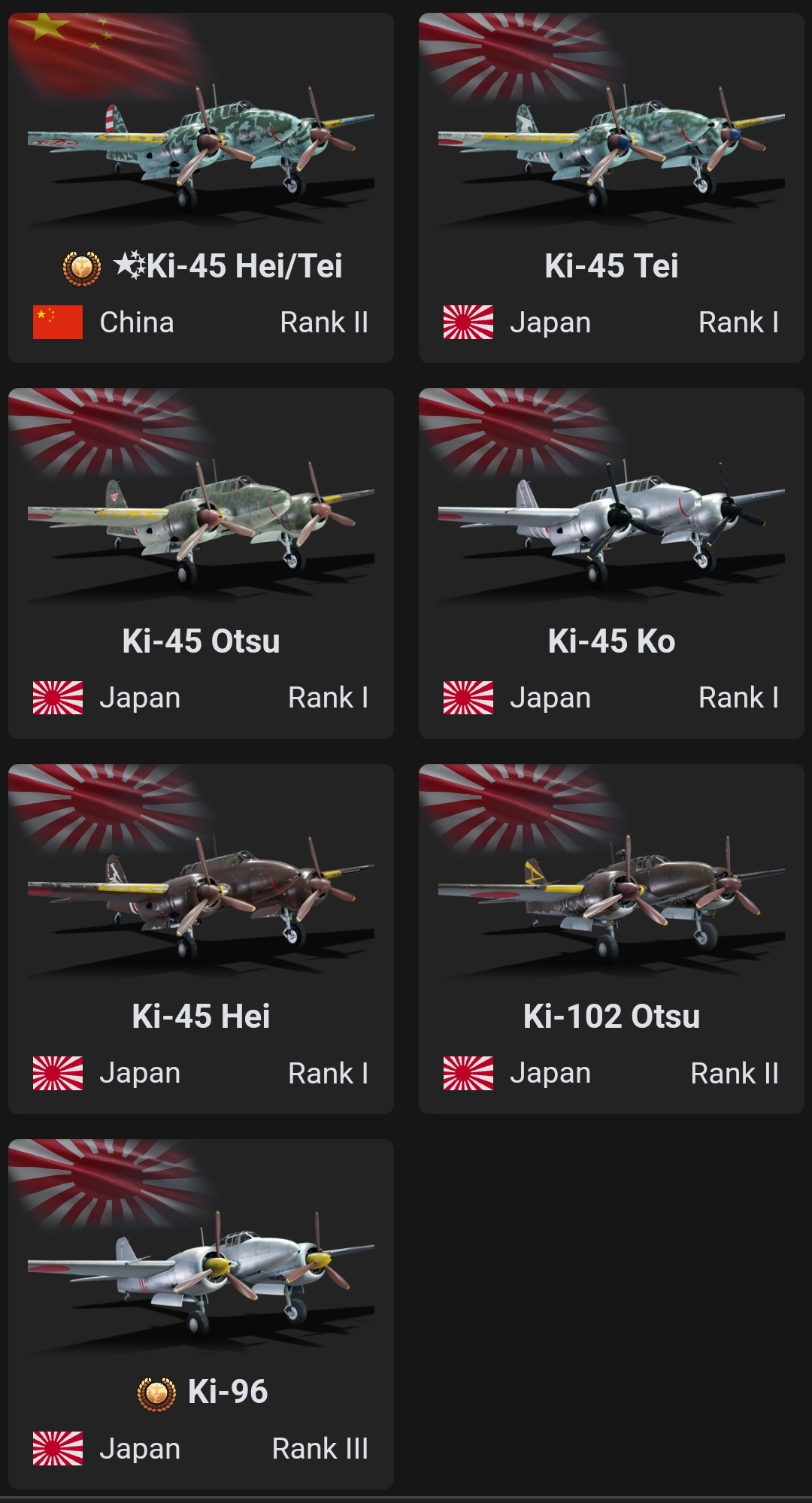Open the Ki-45 Hei Japan card
This screenshot has height=1503, width=812.
pyautogui.click(x=201, y=938)
